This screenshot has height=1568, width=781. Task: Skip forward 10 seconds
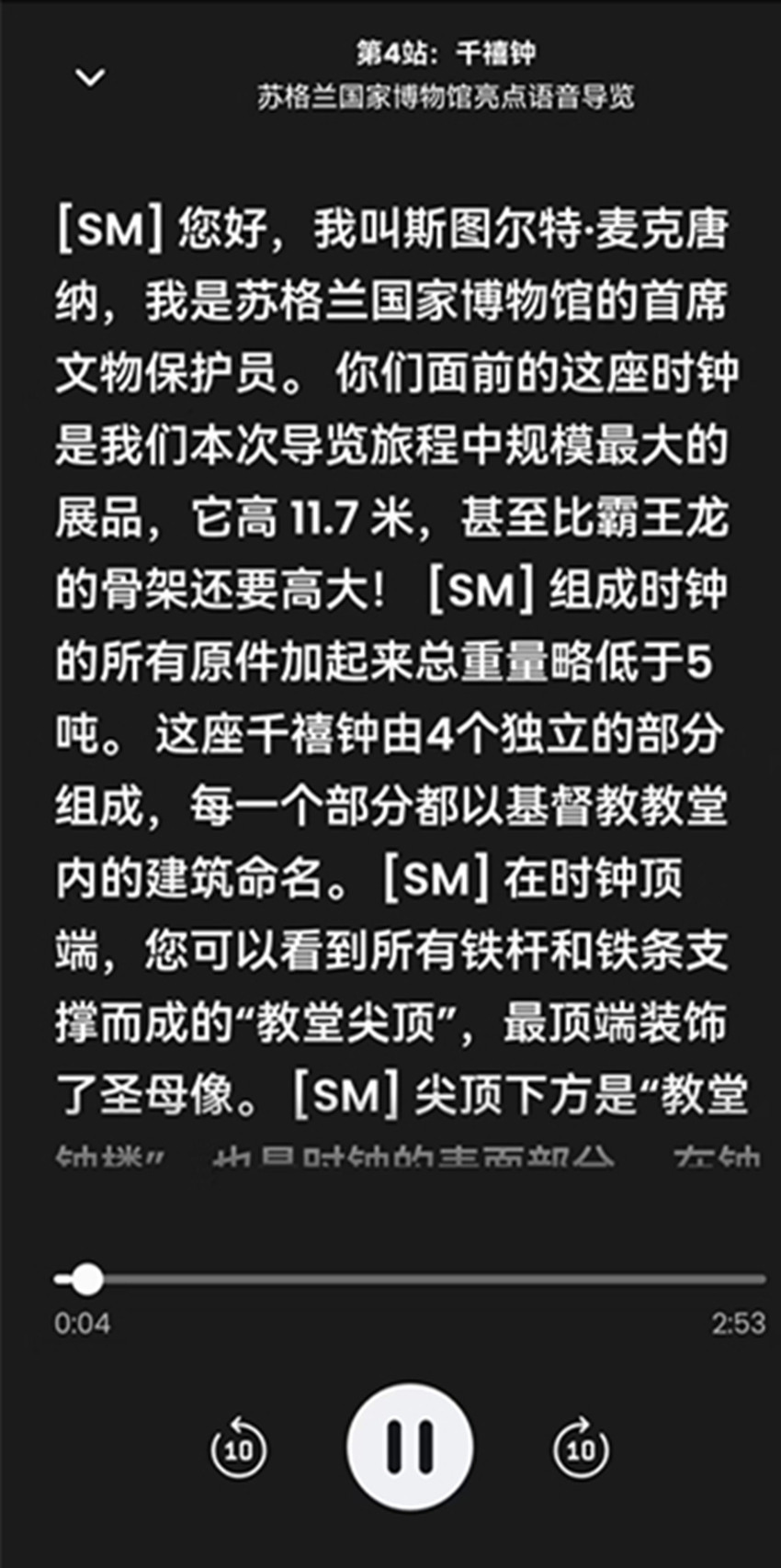pyautogui.click(x=581, y=1448)
